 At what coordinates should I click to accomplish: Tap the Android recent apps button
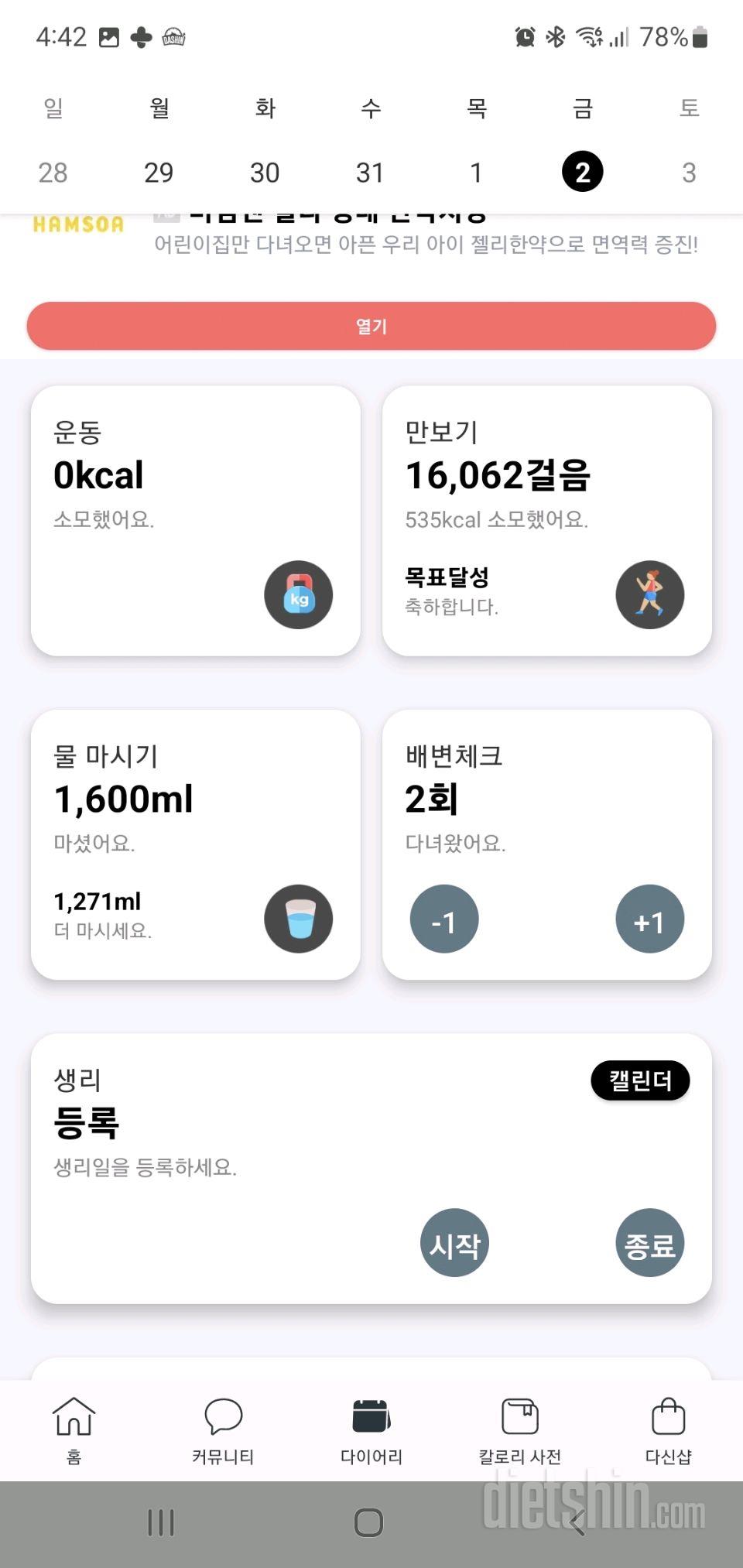tap(160, 1522)
